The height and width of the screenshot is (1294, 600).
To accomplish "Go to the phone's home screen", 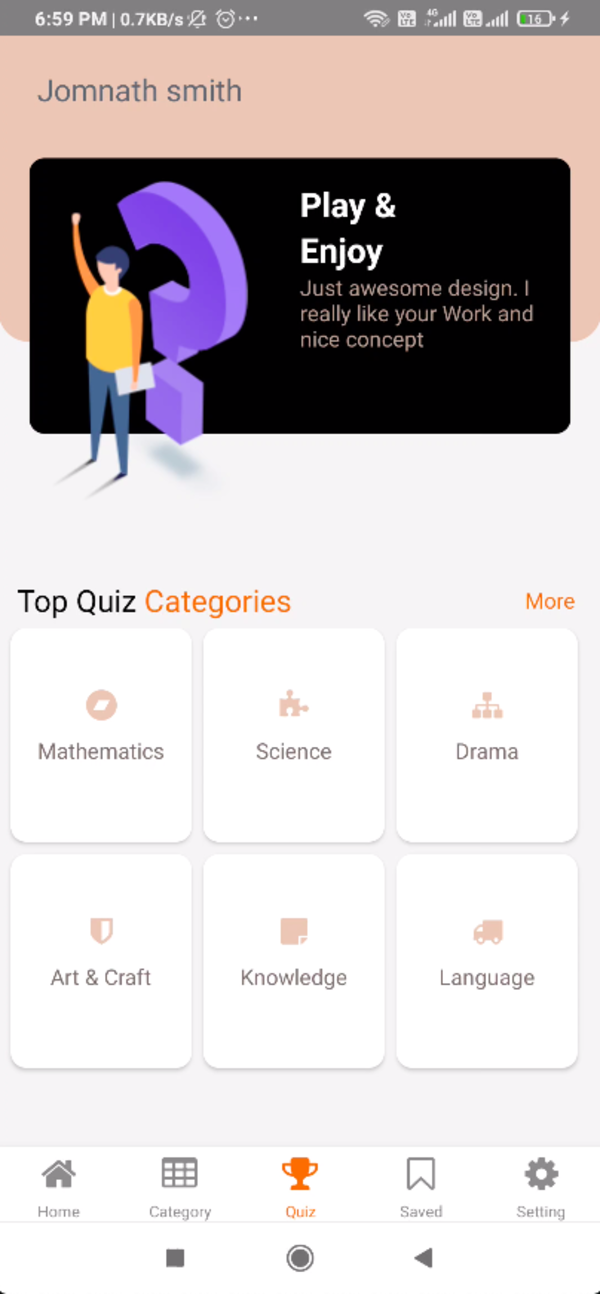I will tap(300, 1258).
